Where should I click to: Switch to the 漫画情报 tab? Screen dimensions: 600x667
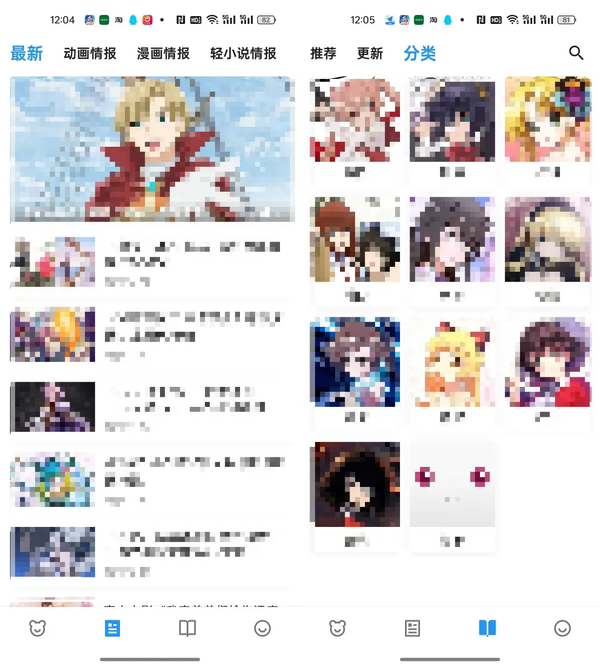click(x=163, y=54)
